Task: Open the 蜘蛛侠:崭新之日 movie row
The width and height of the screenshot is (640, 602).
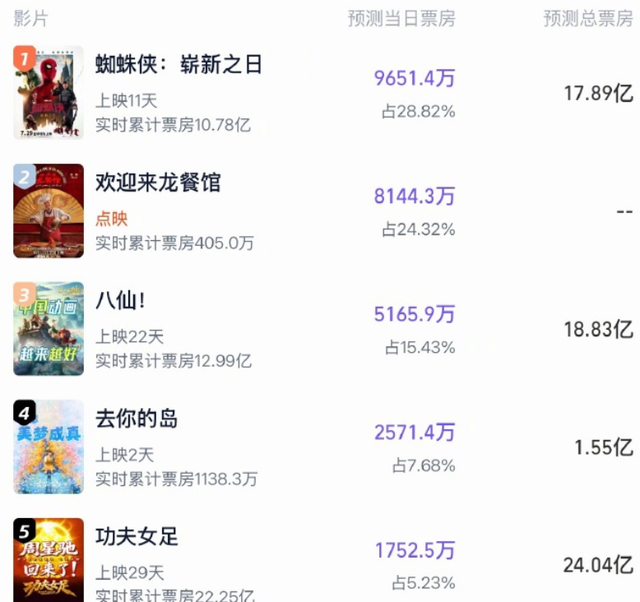Action: 320,93
